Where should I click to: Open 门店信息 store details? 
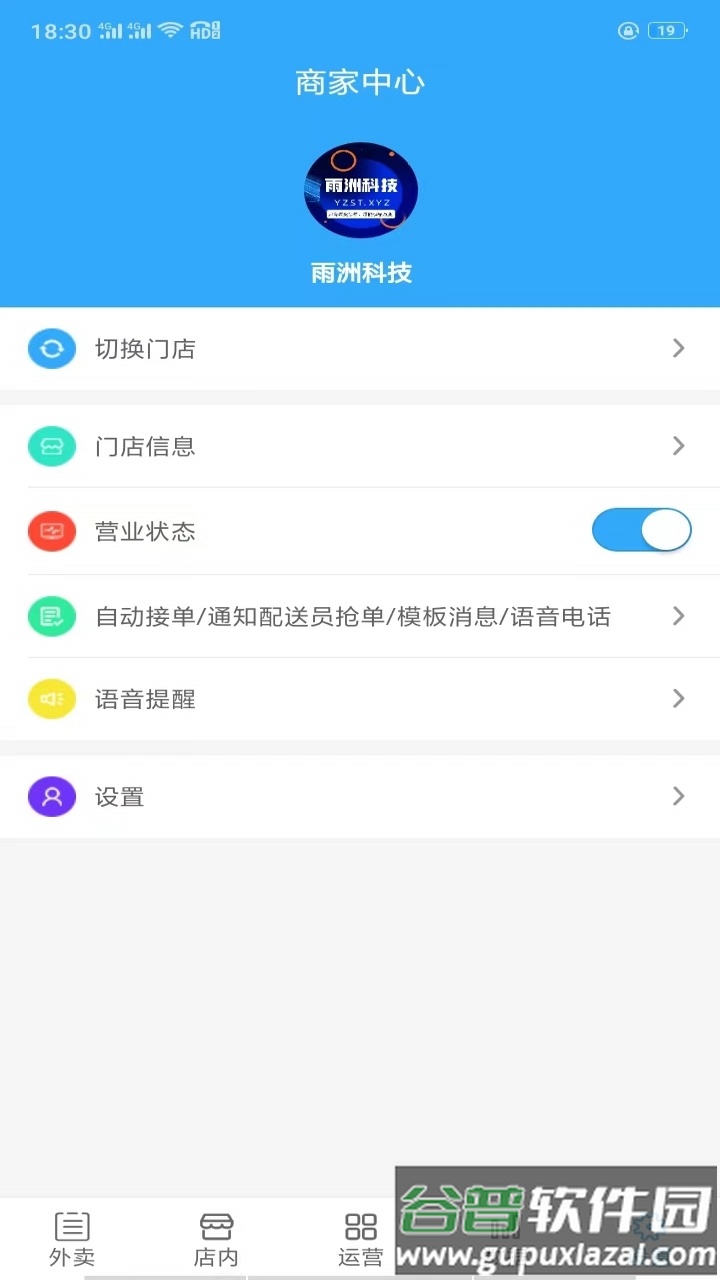360,446
